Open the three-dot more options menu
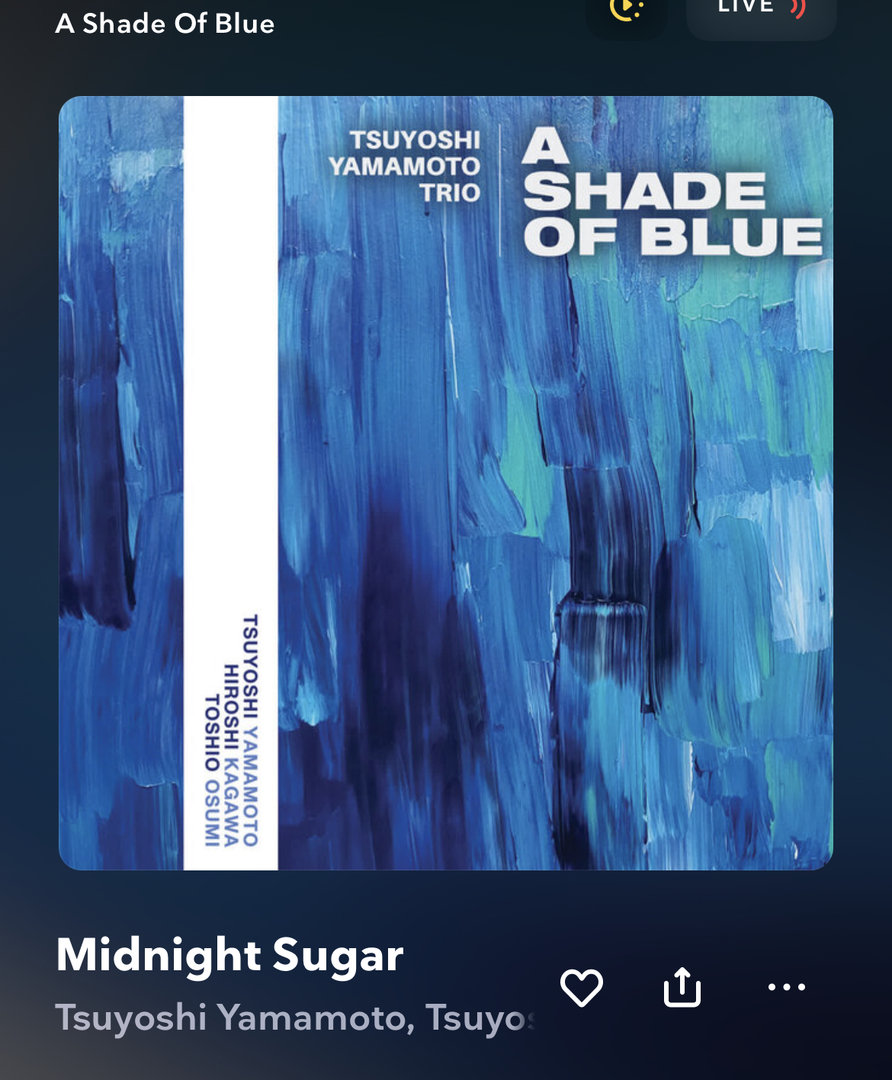892x1080 pixels. 786,988
